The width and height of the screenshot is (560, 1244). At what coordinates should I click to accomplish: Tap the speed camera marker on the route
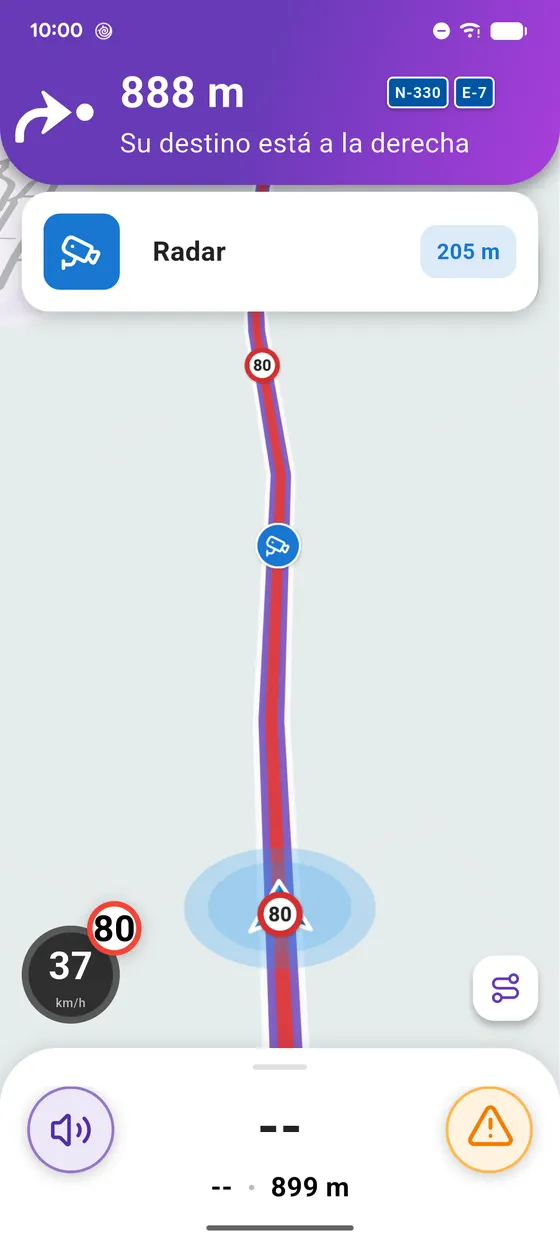(x=277, y=546)
